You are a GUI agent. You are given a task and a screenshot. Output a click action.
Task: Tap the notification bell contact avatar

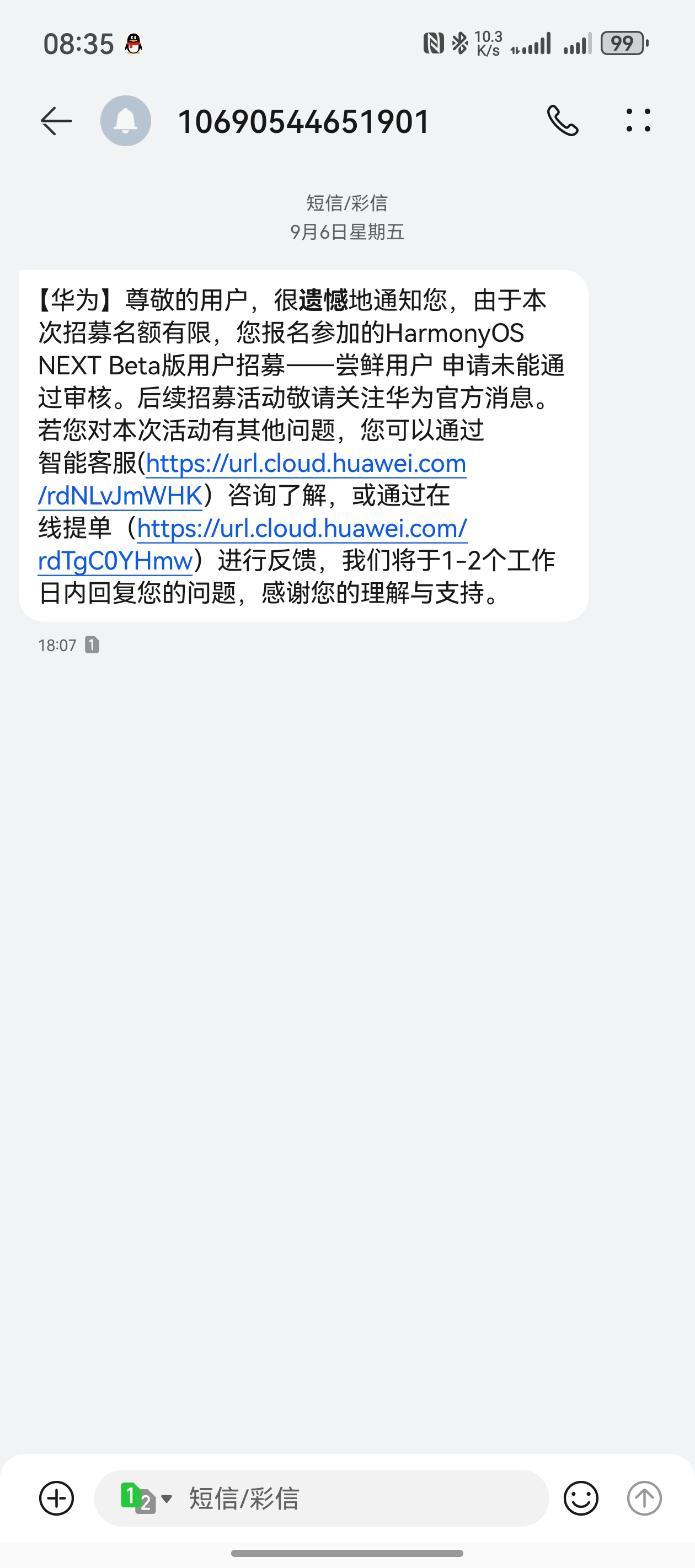point(126,120)
